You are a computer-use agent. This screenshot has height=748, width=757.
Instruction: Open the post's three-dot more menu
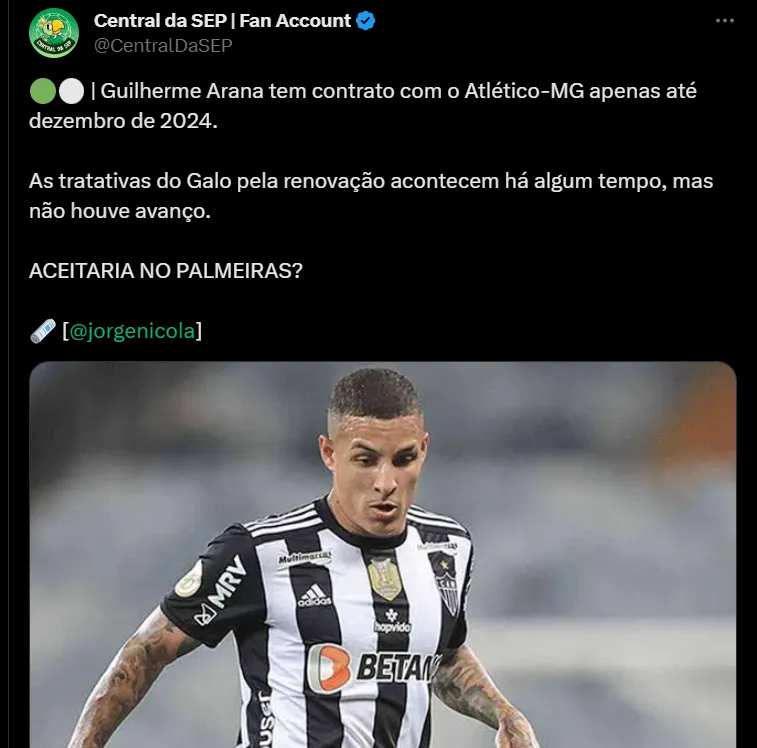tap(725, 21)
